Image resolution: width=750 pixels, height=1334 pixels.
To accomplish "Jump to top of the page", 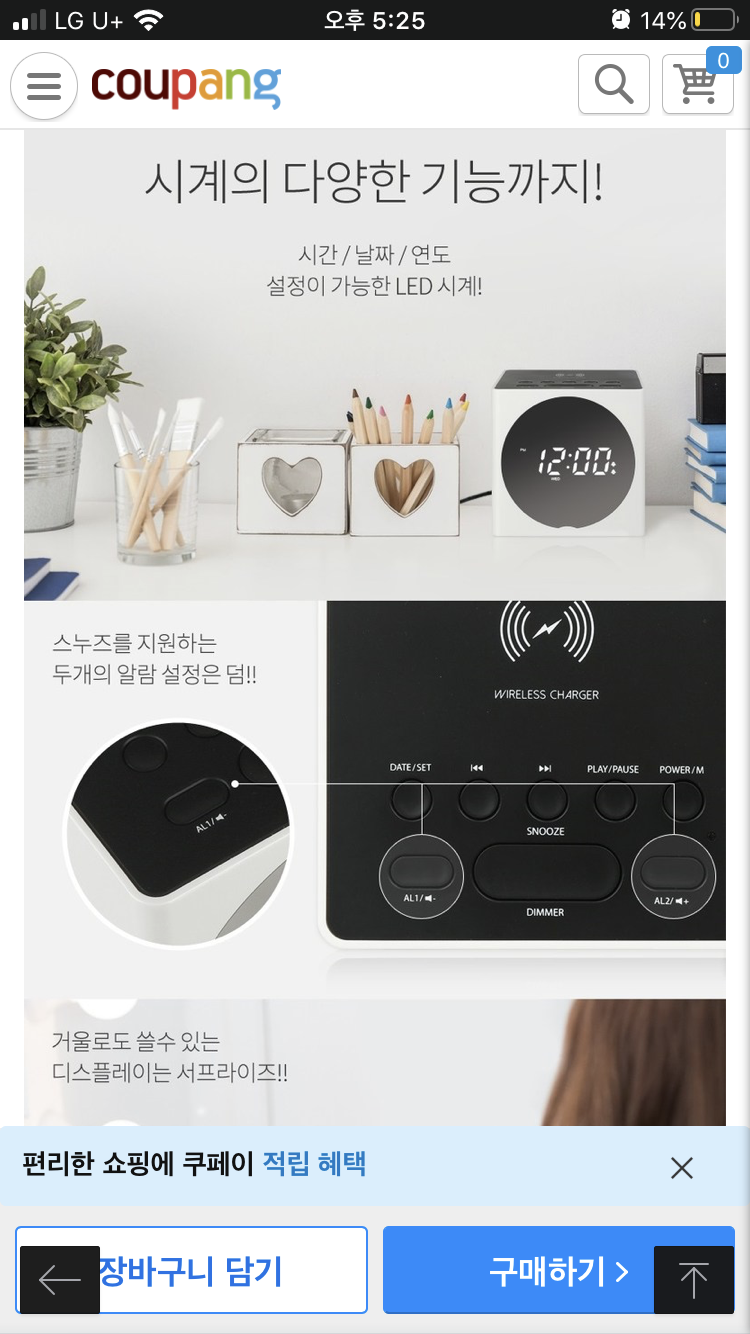I will point(693,1279).
